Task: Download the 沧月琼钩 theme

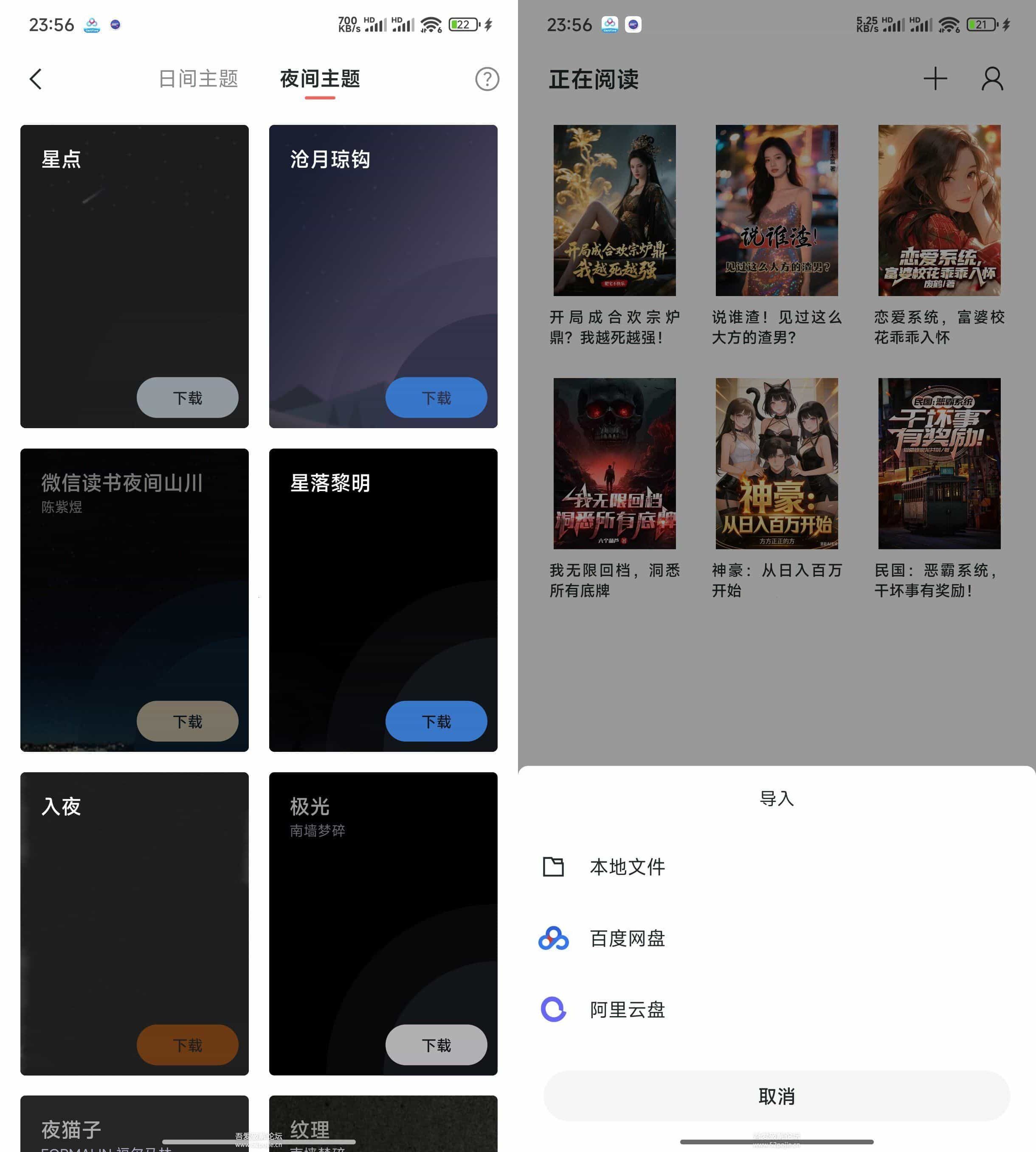Action: click(x=436, y=398)
